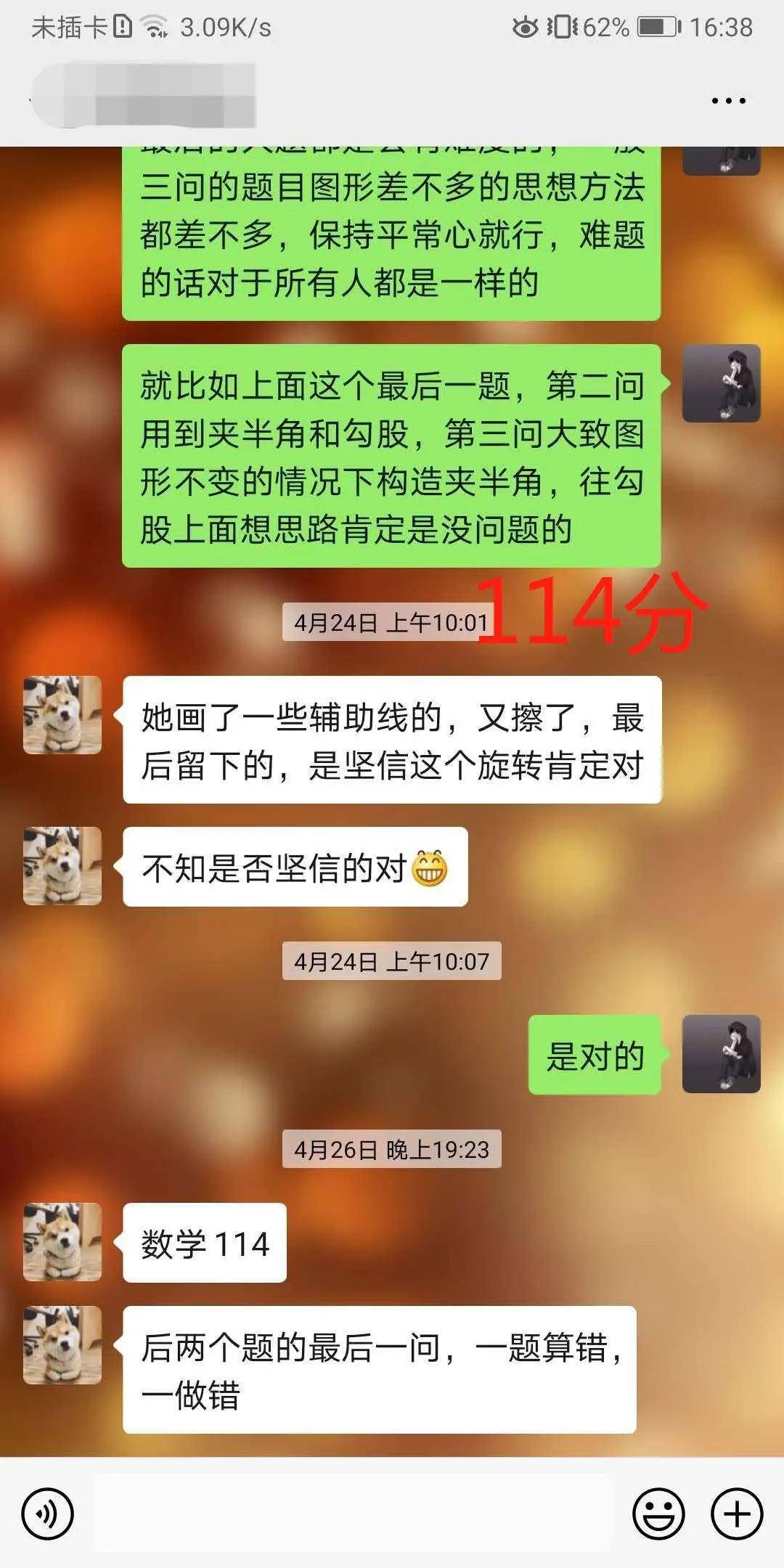Open the emoji sticker panel

(x=658, y=1514)
